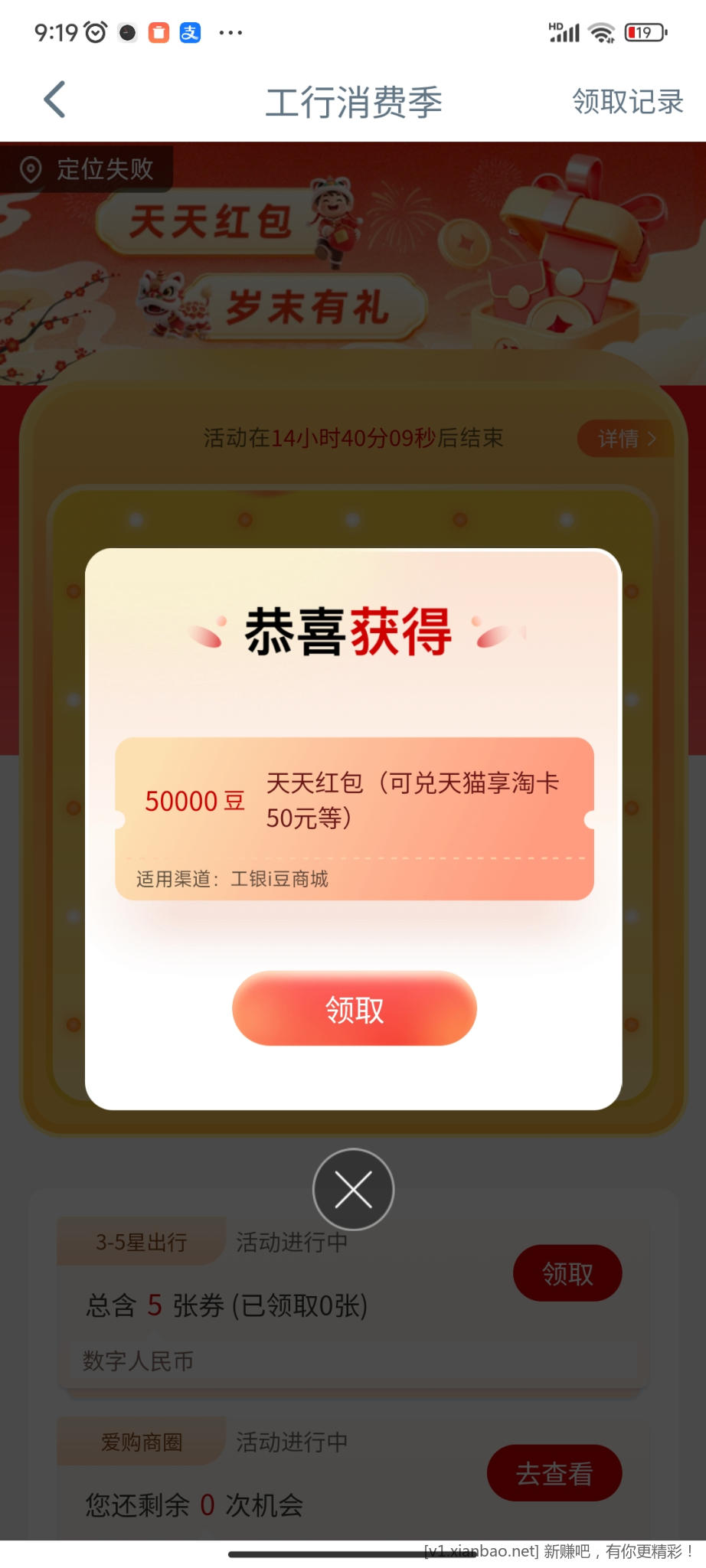Tap the back arrow to exit 工行消费季

coord(52,100)
